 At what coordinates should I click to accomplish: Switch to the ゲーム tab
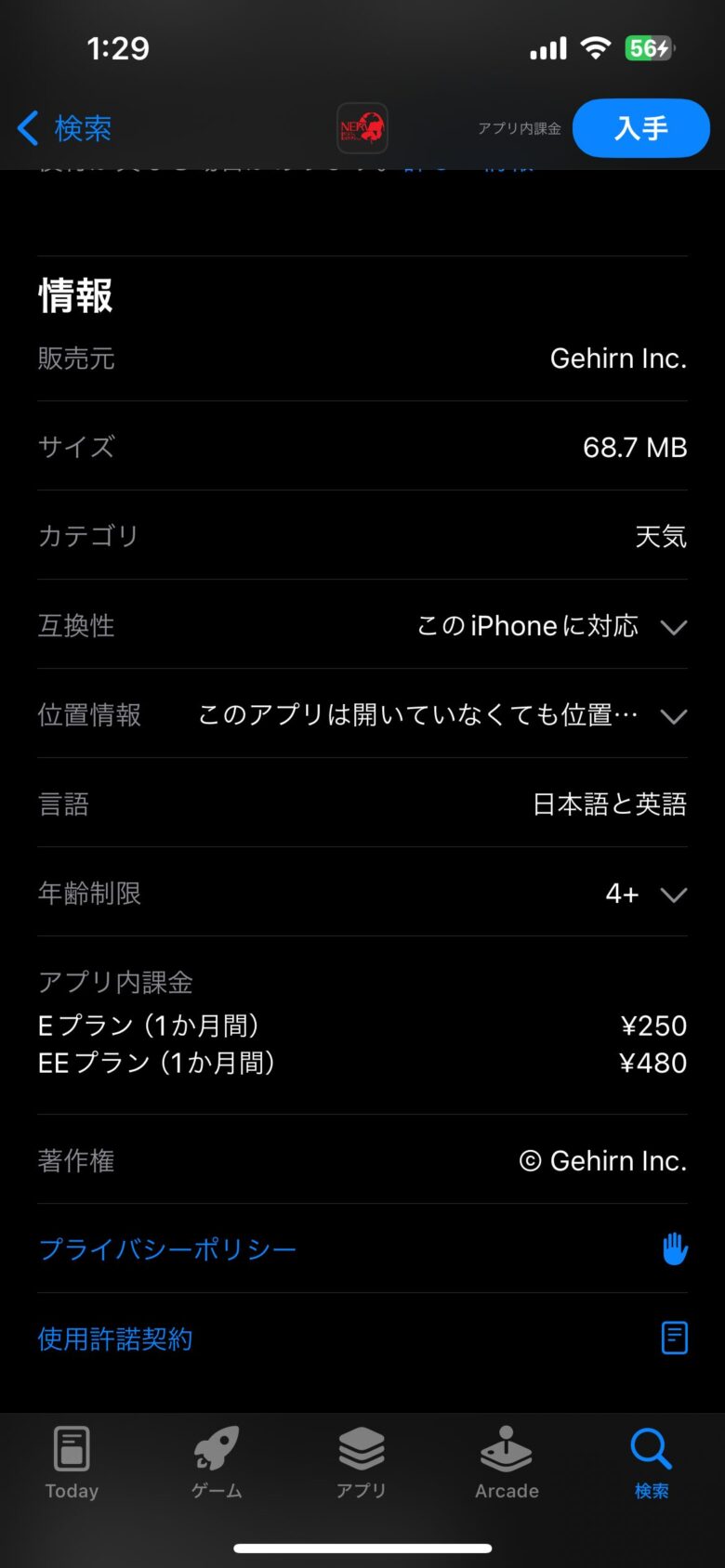click(x=217, y=1463)
